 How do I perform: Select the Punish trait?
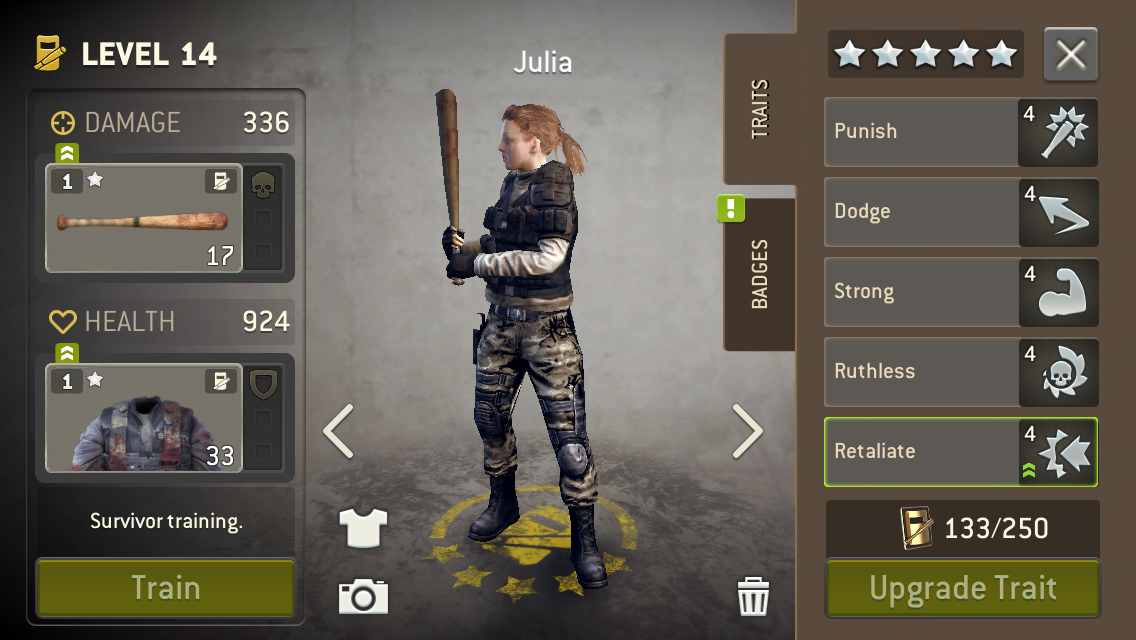click(960, 131)
